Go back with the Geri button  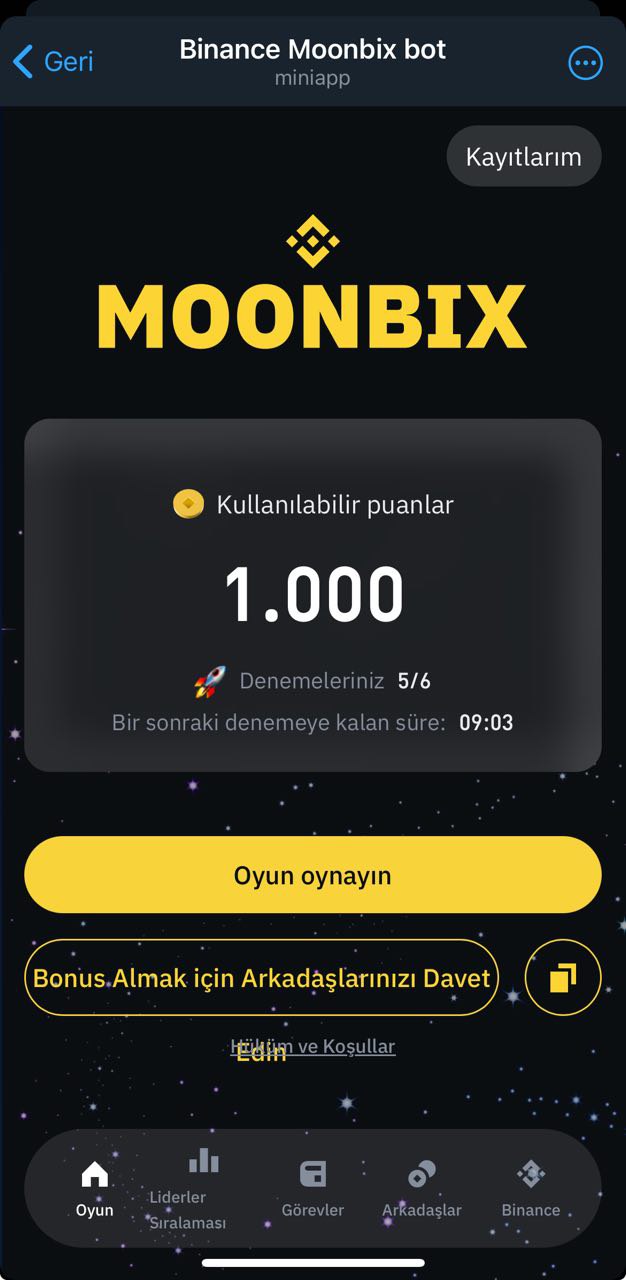(x=53, y=61)
